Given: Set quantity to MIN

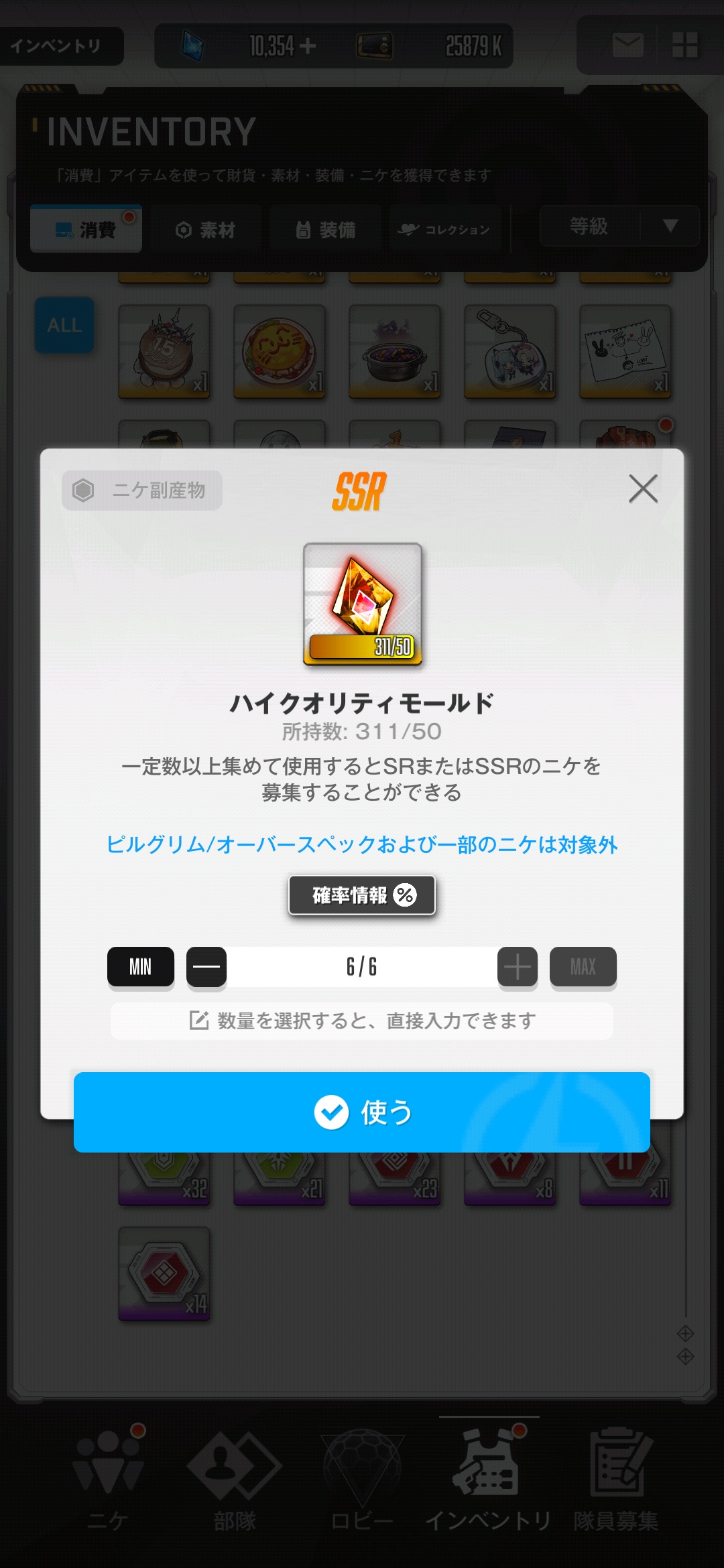Looking at the screenshot, I should pyautogui.click(x=141, y=966).
